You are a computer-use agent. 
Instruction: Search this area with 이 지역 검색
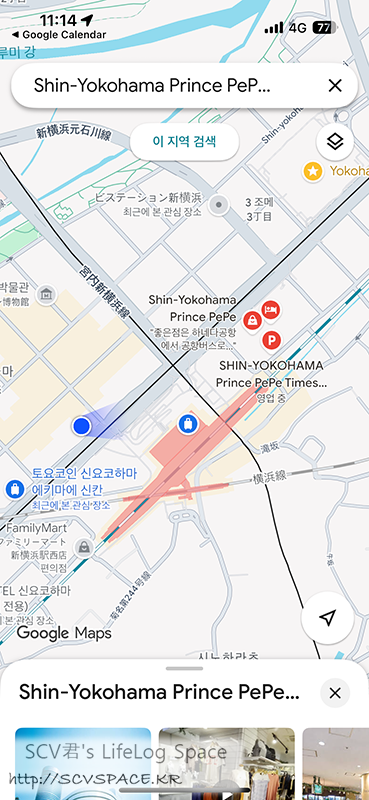(184, 141)
